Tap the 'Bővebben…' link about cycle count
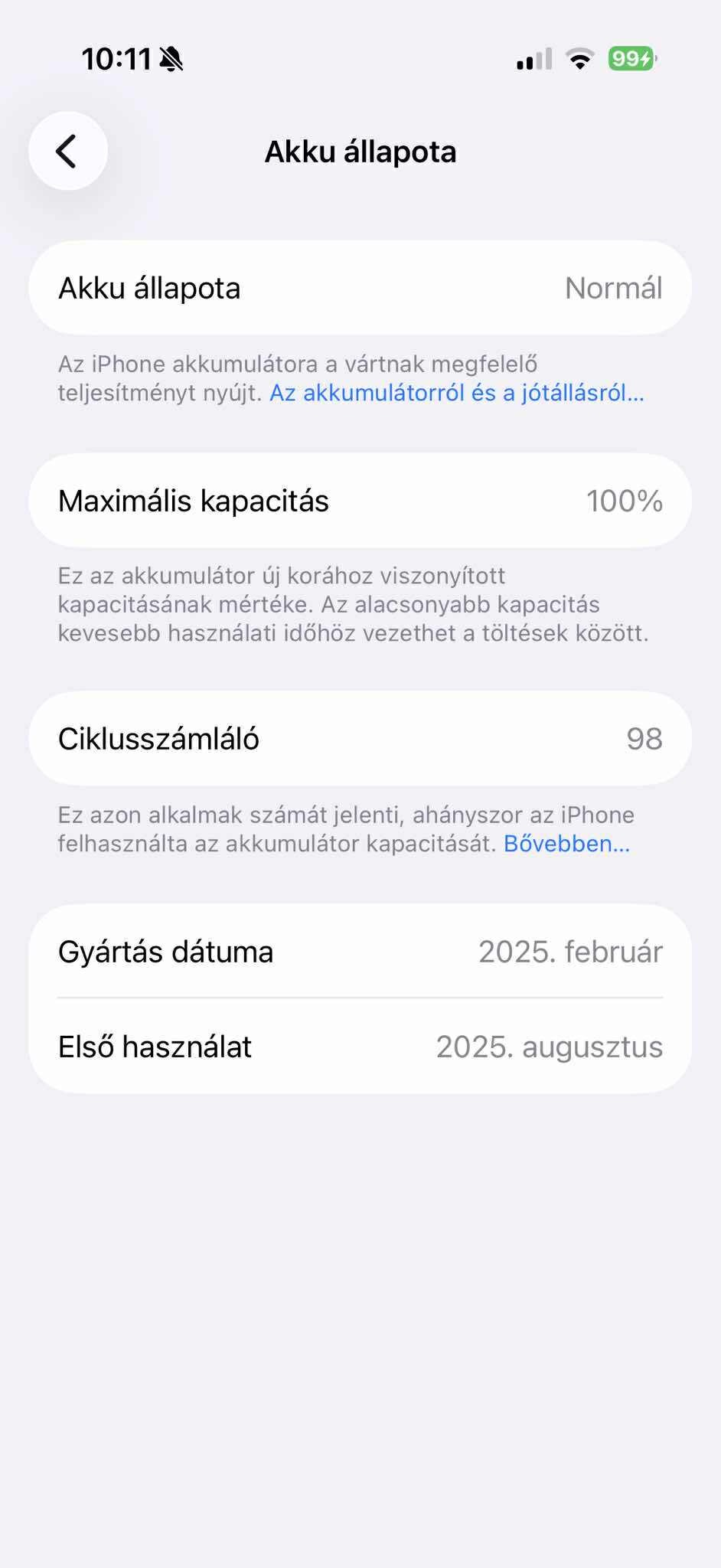The height and width of the screenshot is (1568, 721). point(566,844)
